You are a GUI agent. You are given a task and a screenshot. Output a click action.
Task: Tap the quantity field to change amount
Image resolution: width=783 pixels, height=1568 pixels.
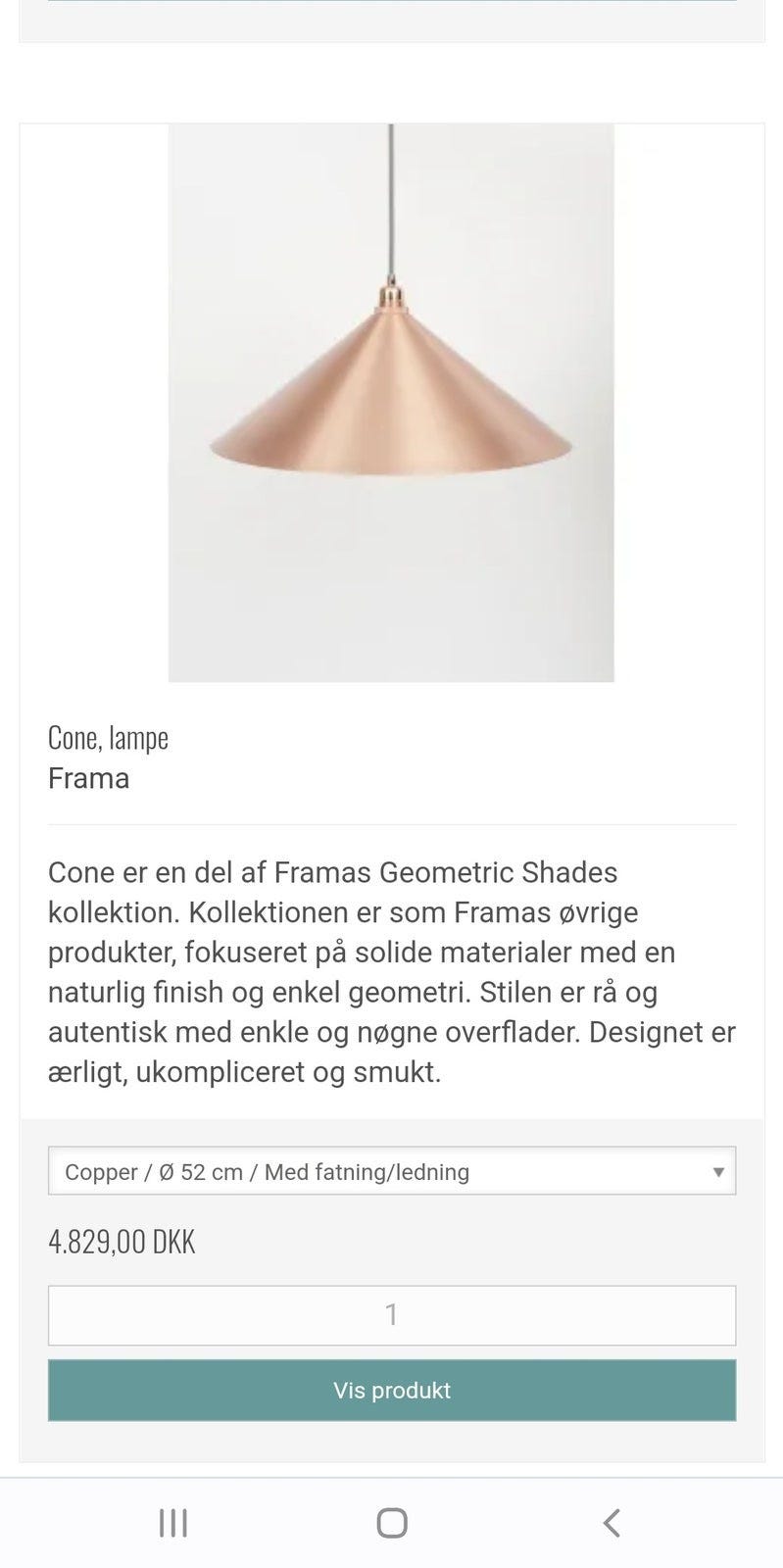pyautogui.click(x=391, y=1315)
